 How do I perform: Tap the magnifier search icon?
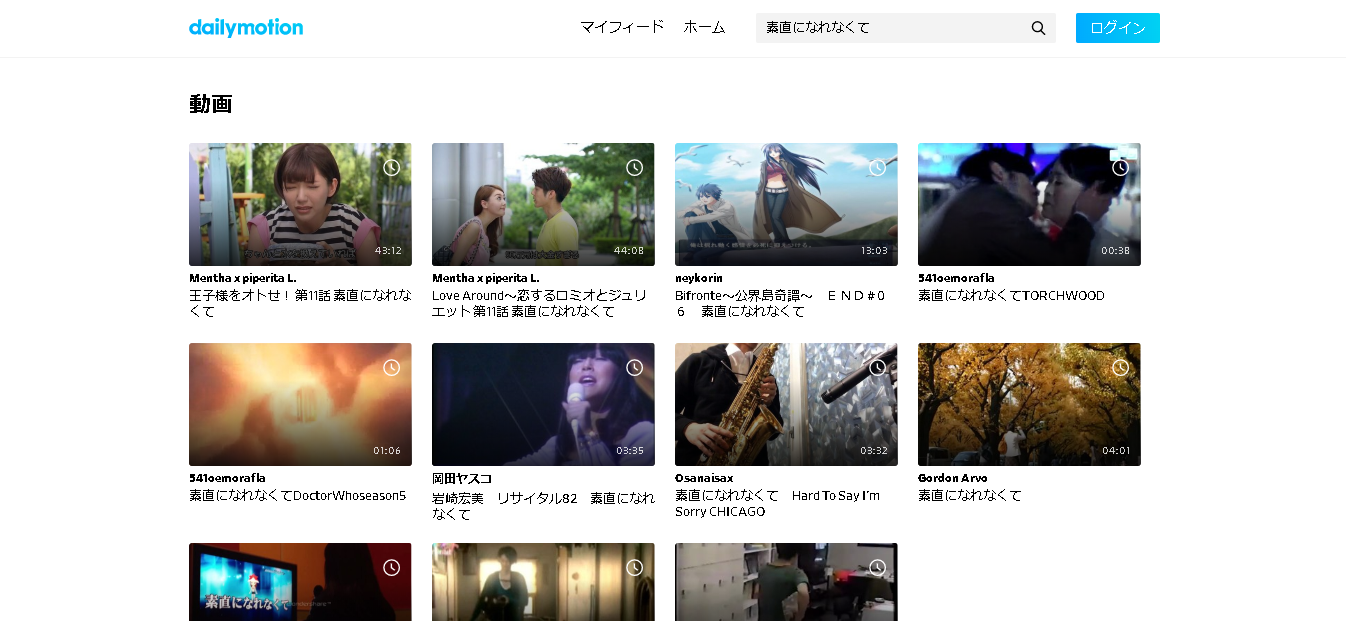click(x=1038, y=28)
